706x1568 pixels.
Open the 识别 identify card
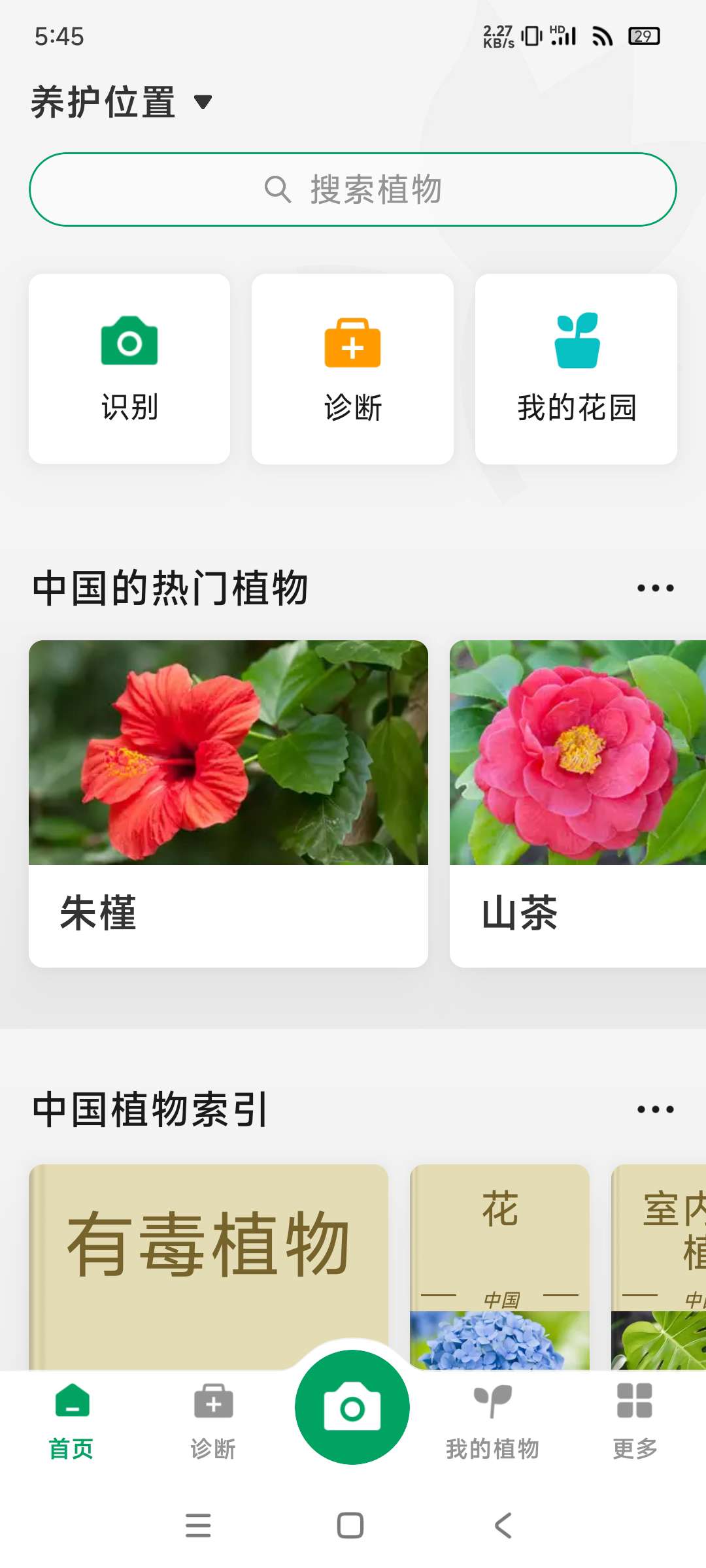[x=129, y=369]
